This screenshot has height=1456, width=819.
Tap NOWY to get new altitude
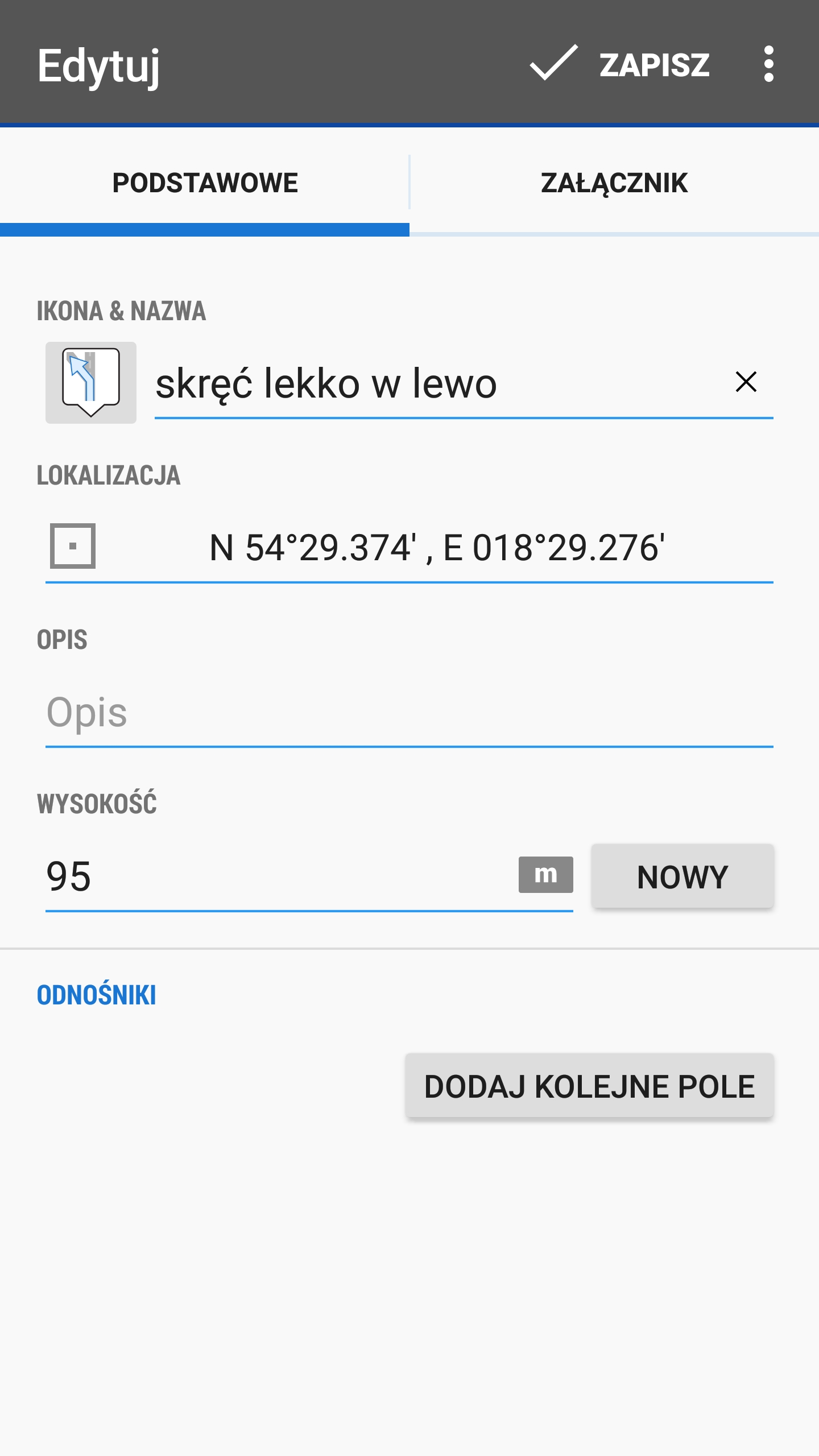click(x=682, y=876)
